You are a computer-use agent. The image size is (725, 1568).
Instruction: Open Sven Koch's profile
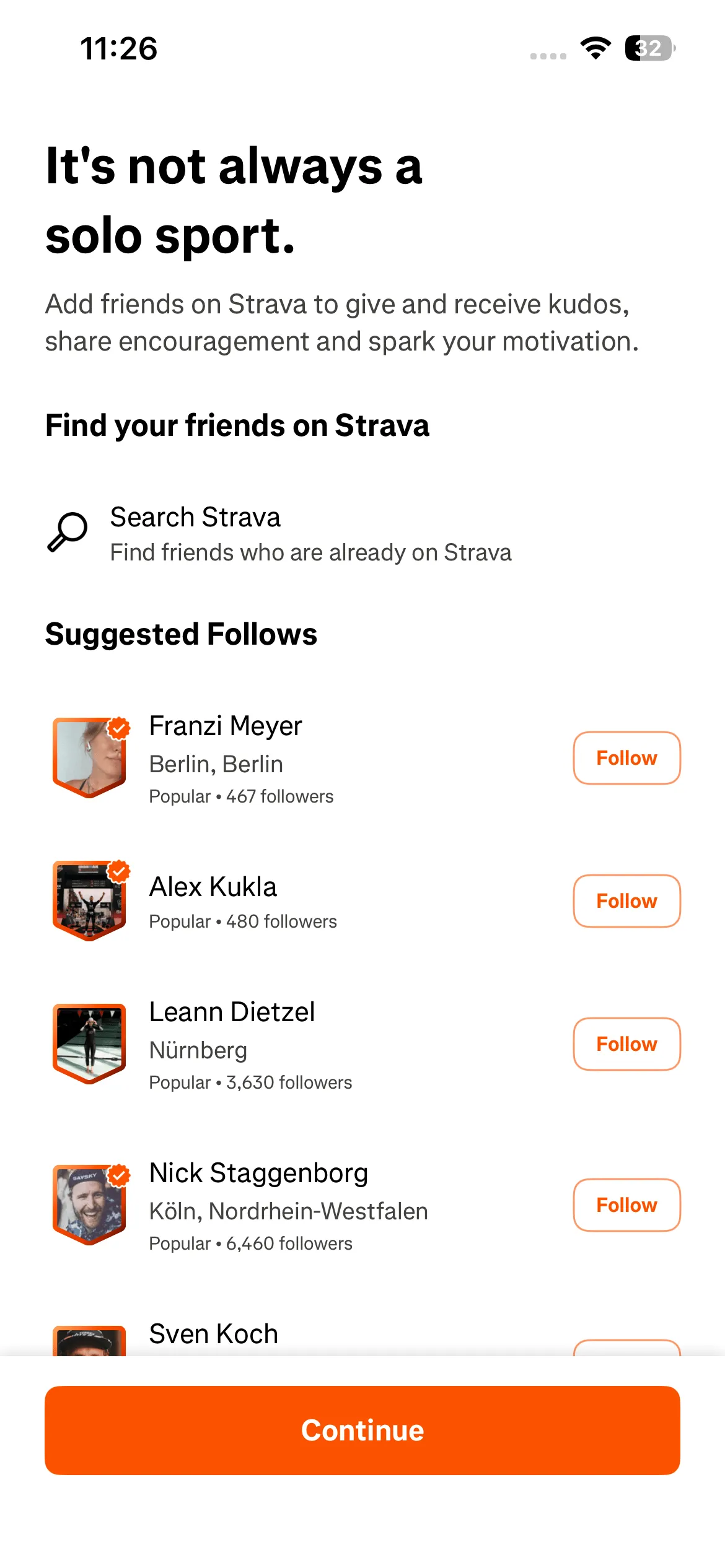click(x=214, y=1335)
